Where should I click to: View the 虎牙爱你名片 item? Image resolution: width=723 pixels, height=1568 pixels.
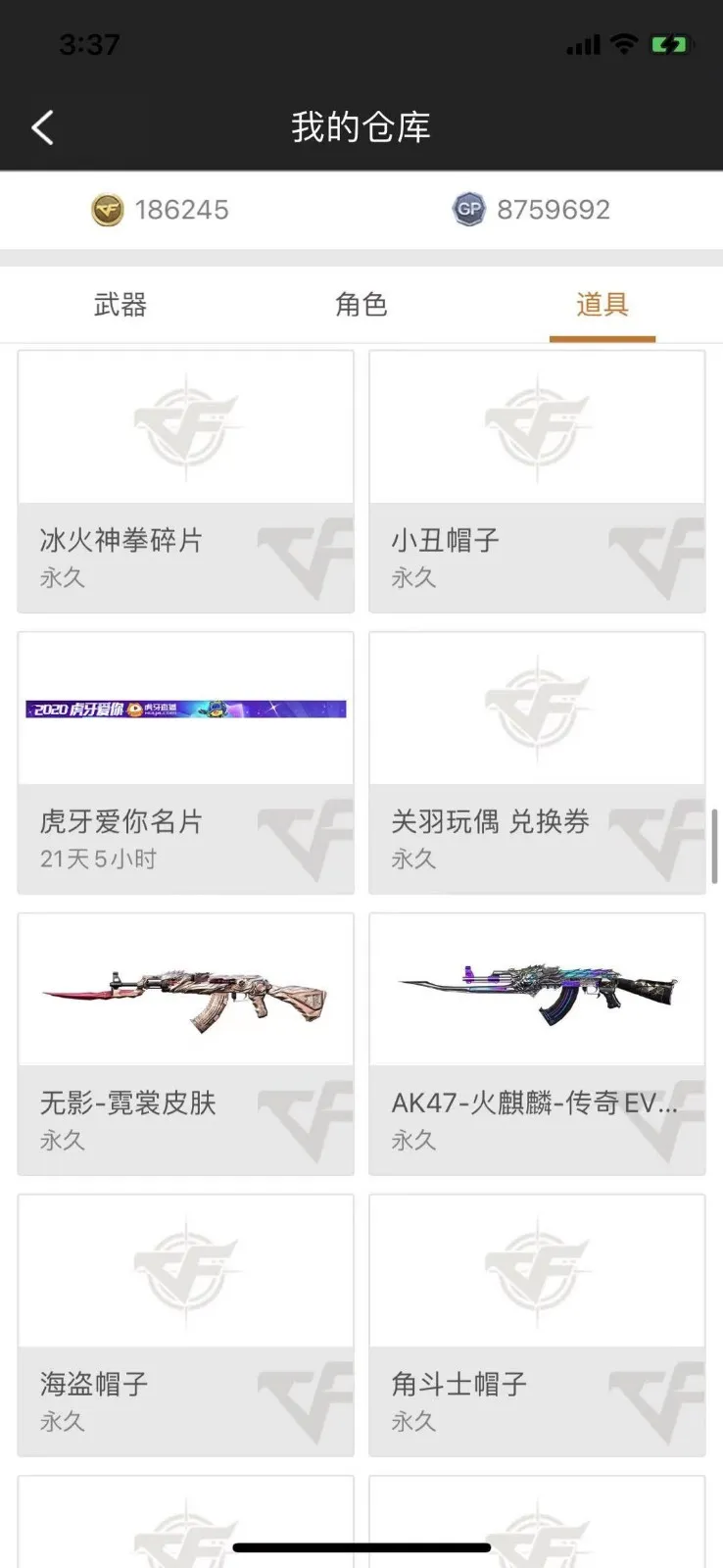tap(185, 762)
